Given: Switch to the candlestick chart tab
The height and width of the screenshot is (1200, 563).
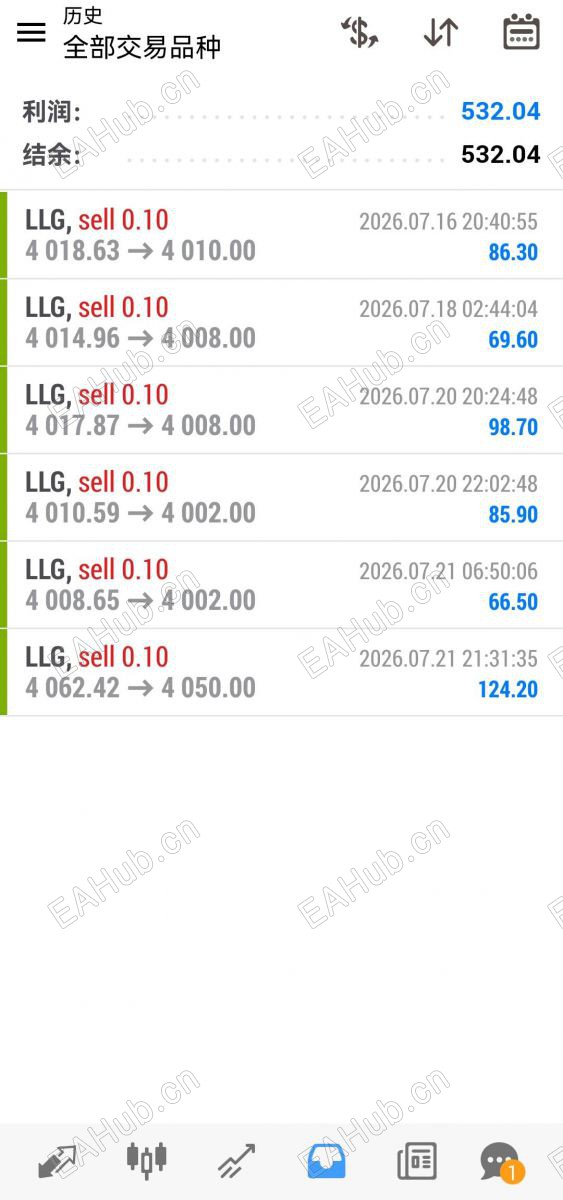Looking at the screenshot, I should coord(147,1160).
